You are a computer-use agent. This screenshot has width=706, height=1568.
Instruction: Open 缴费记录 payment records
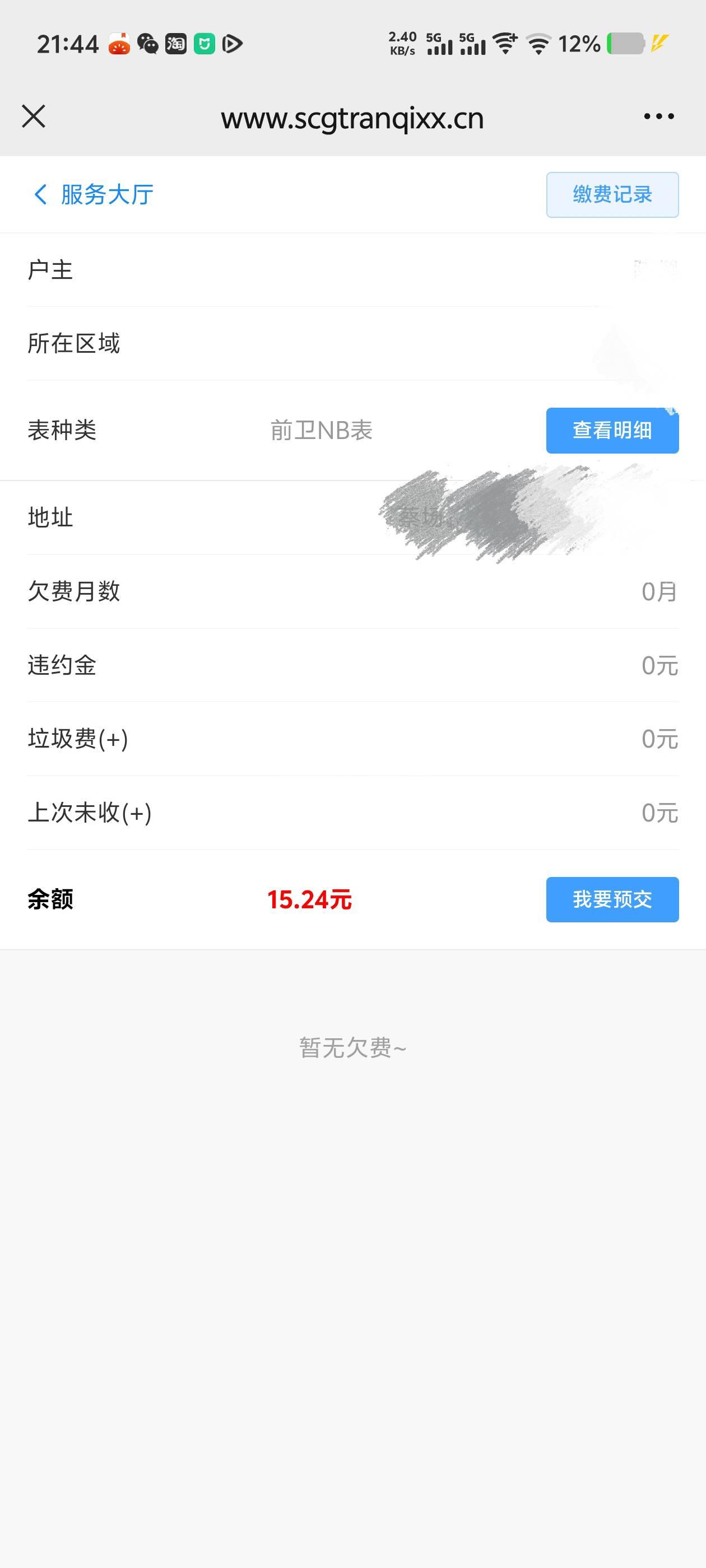coord(612,195)
